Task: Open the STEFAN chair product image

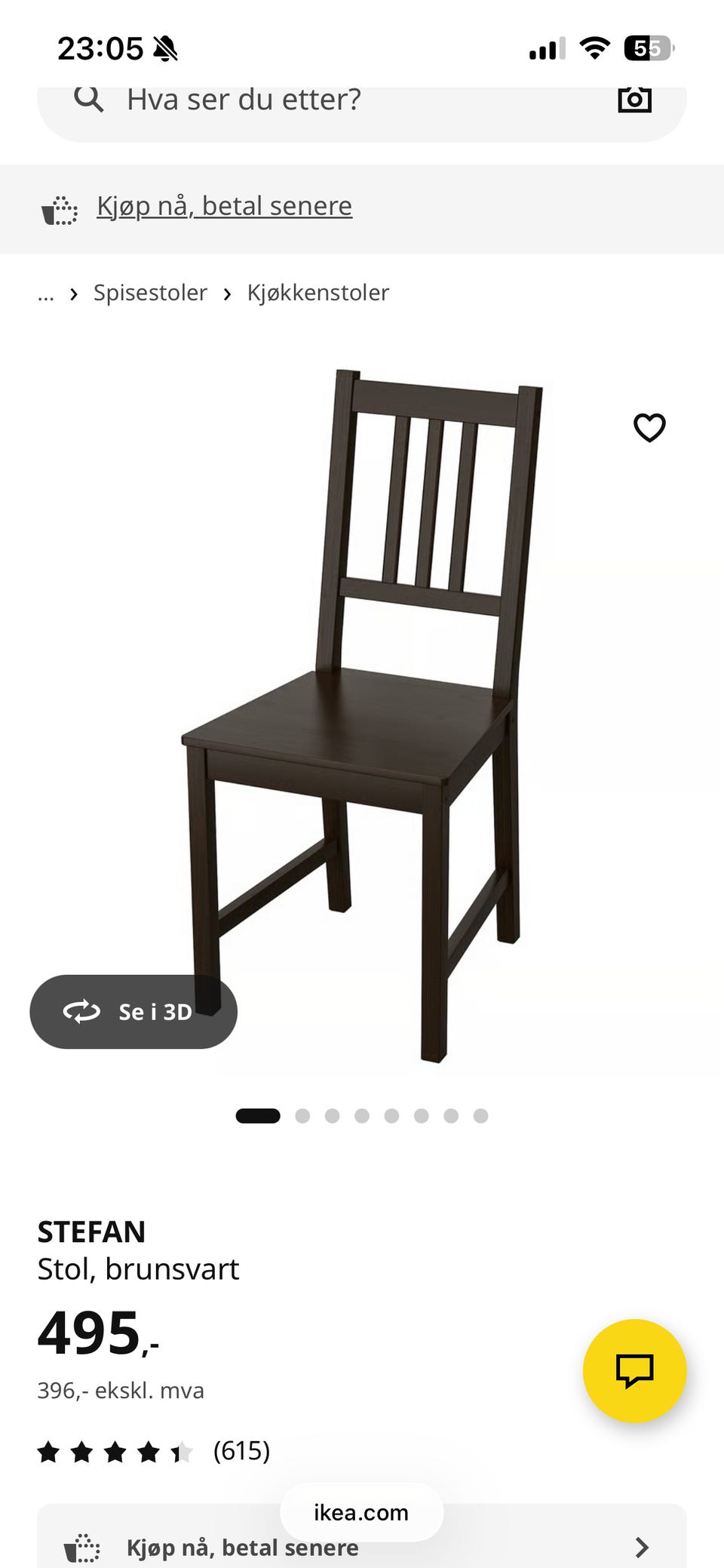Action: (x=362, y=715)
